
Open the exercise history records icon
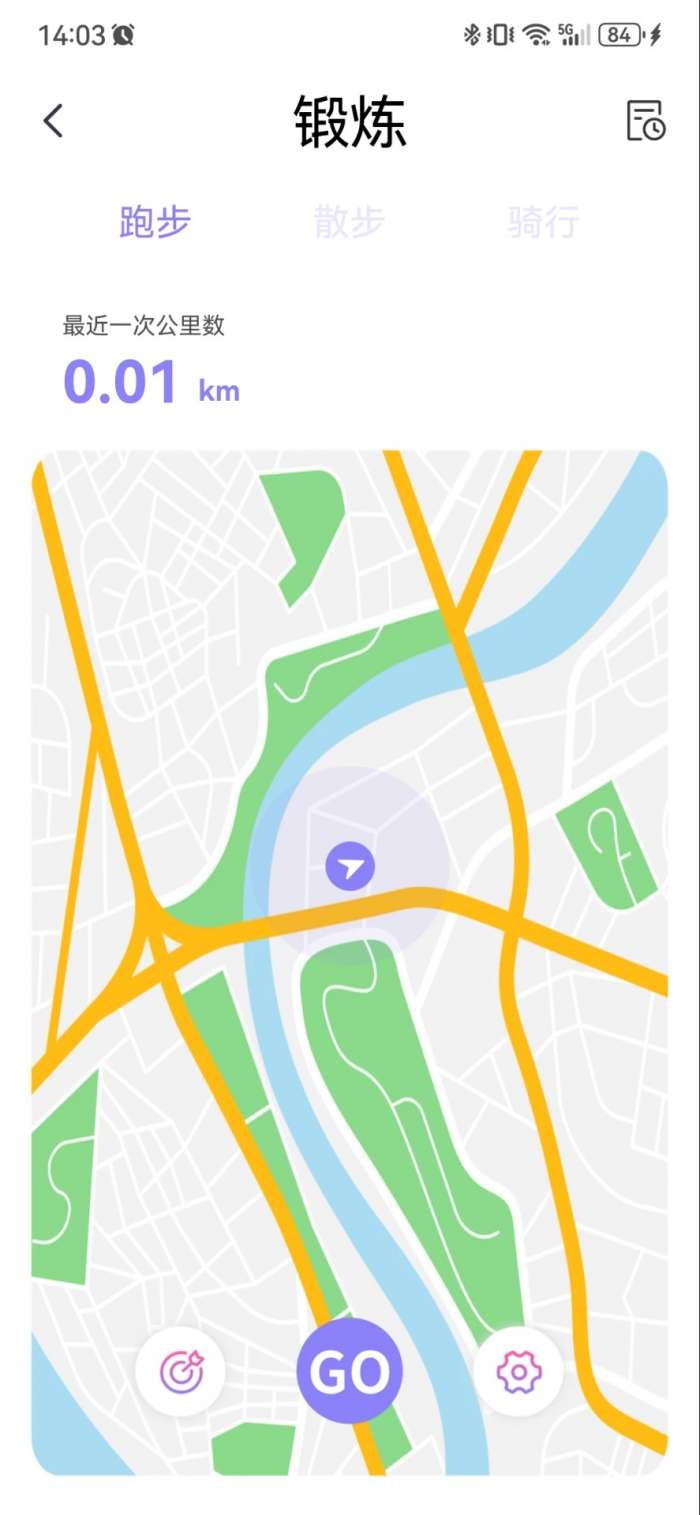click(x=645, y=121)
